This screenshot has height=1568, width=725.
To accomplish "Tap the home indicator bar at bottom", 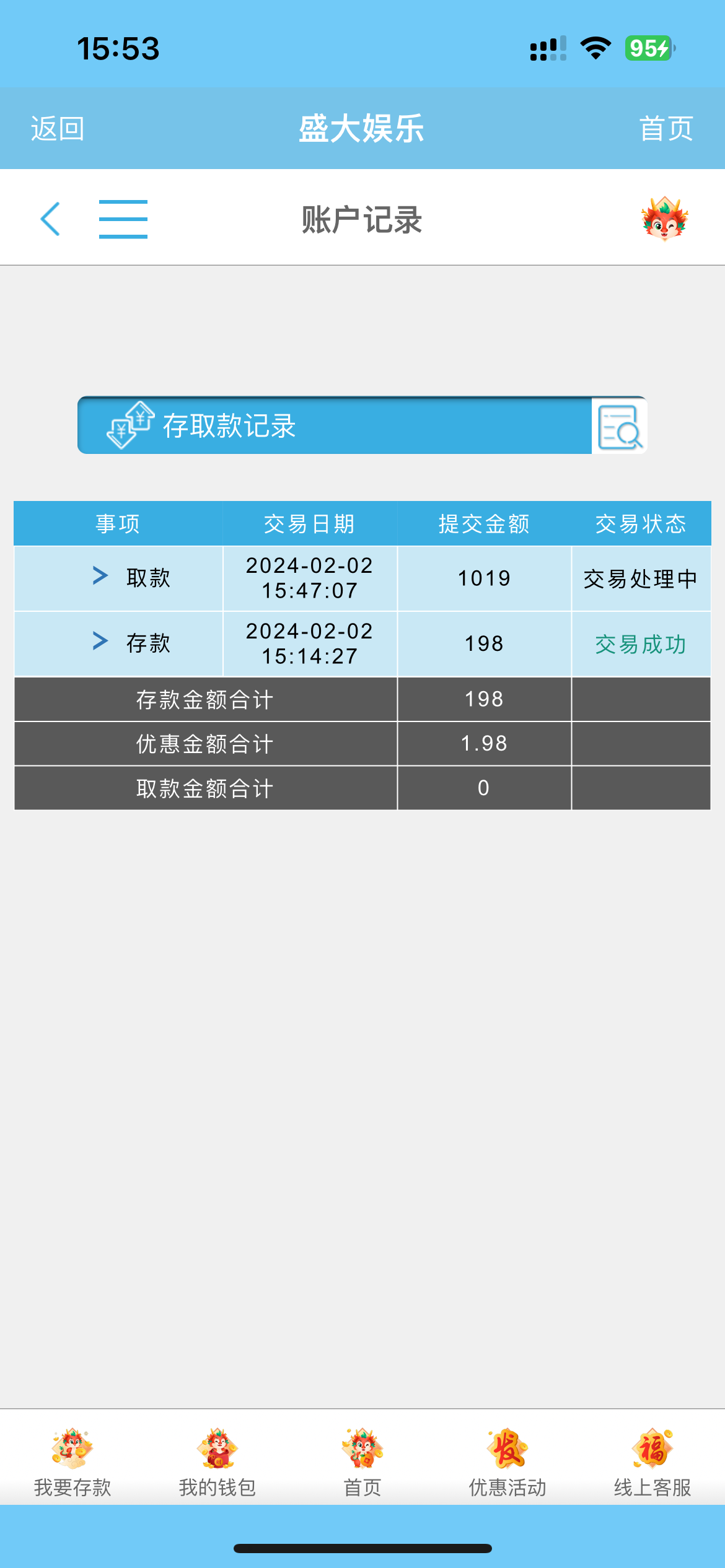I will point(362,1549).
